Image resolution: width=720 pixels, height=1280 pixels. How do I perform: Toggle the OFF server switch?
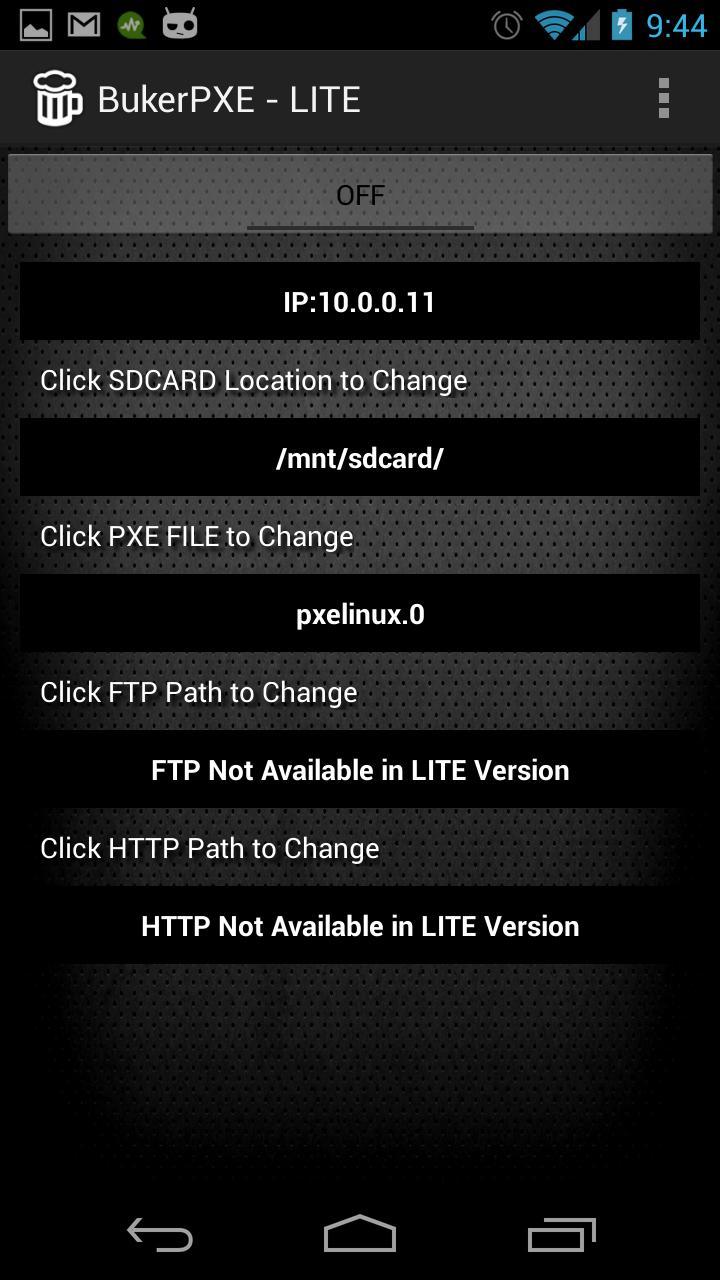360,194
